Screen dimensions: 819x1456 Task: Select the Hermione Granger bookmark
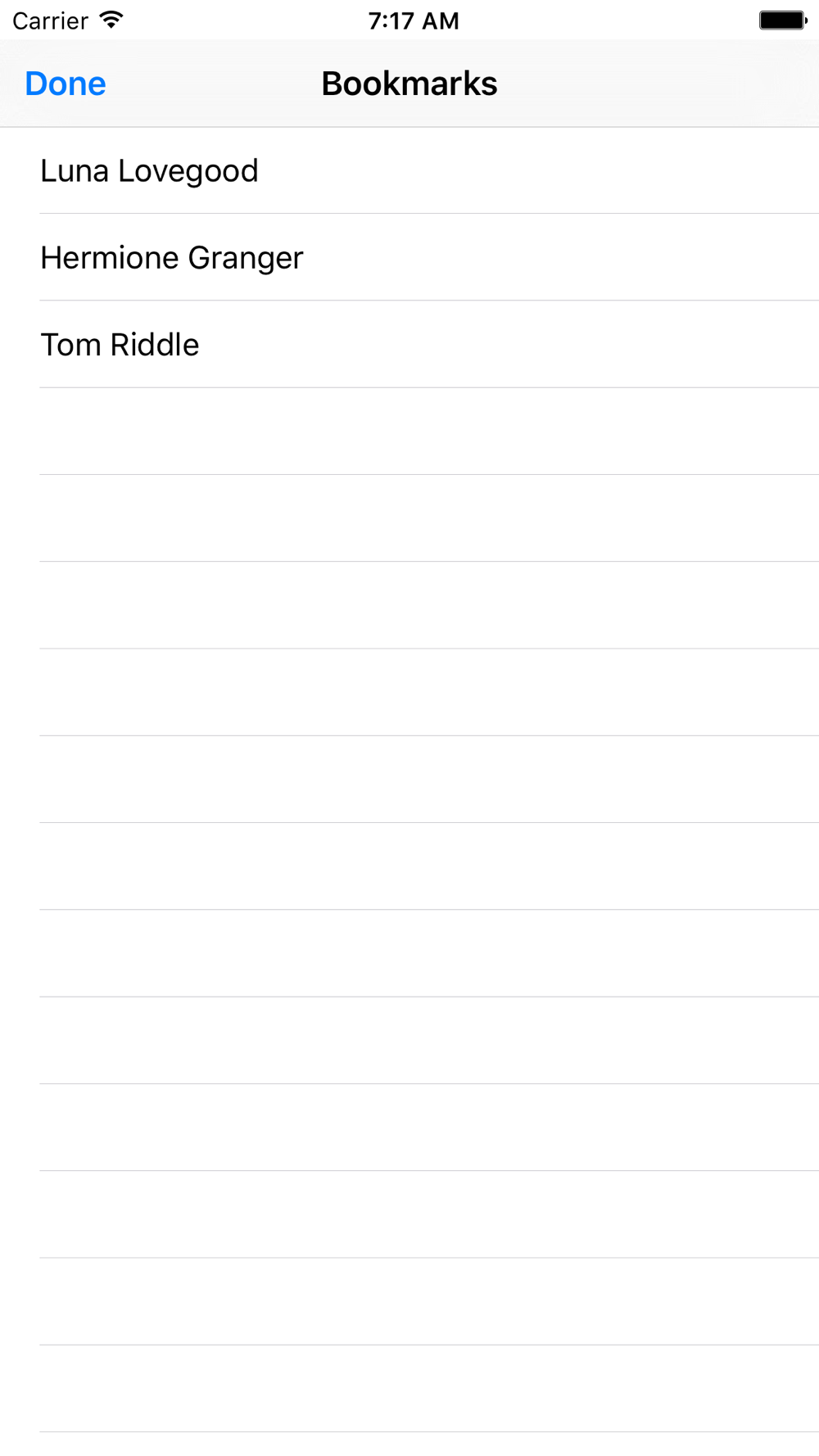click(x=172, y=258)
